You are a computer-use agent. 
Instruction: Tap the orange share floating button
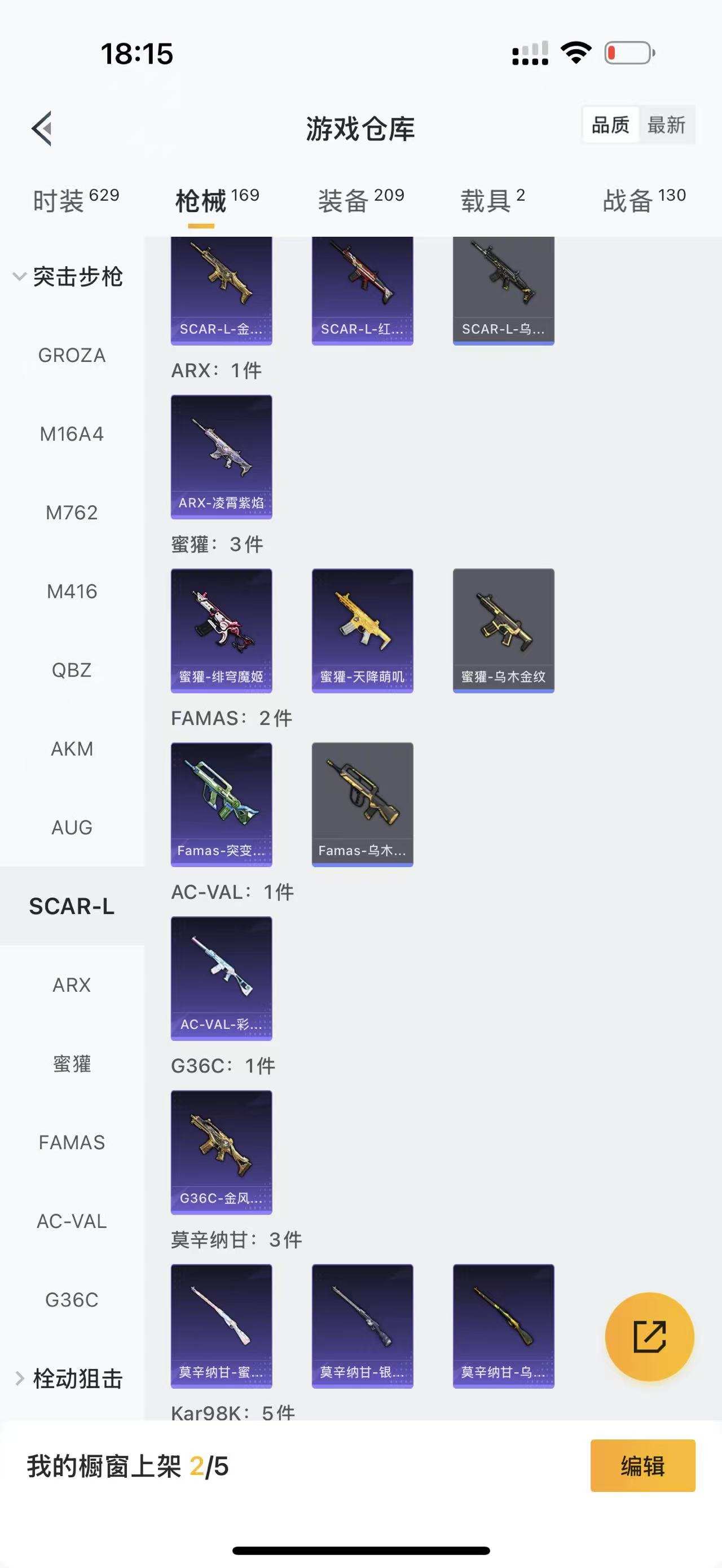[649, 1336]
